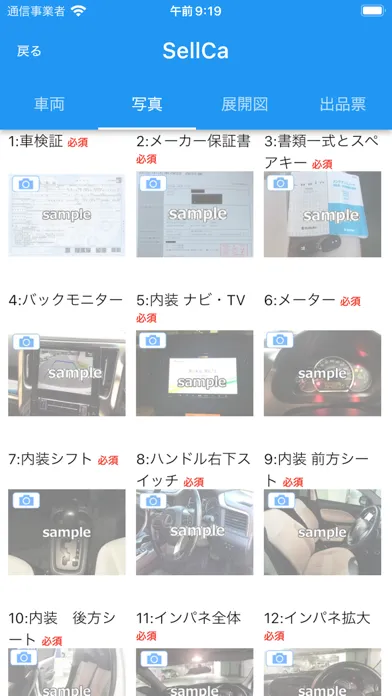
Task: Open the 内装シフト photo slot
Action: 67,532
